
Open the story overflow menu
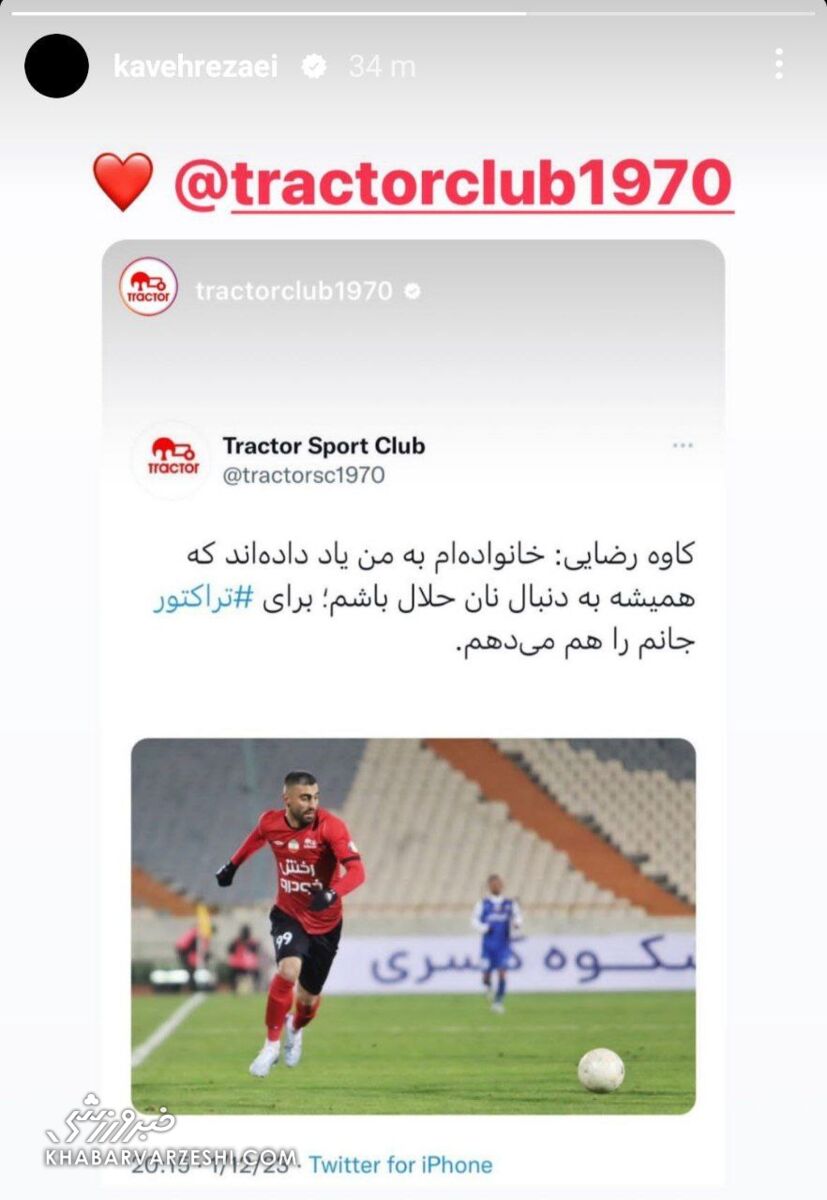778,65
